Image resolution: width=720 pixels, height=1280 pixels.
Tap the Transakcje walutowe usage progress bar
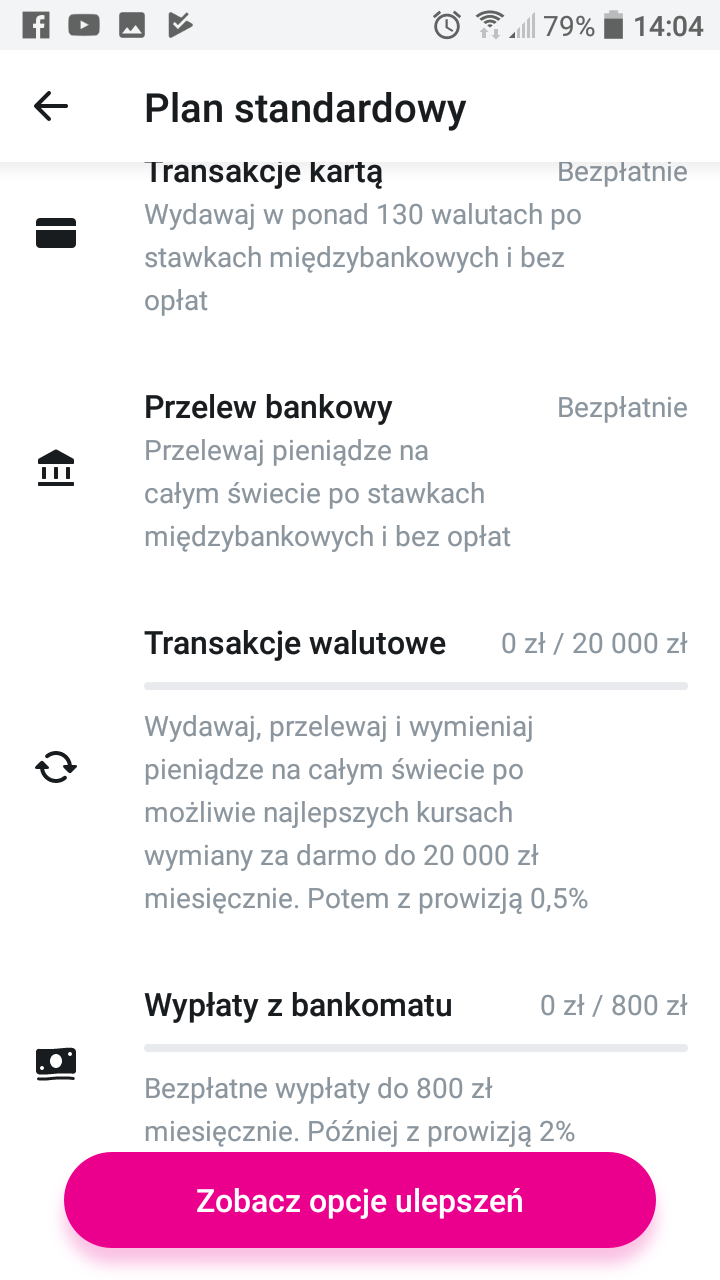pos(416,686)
